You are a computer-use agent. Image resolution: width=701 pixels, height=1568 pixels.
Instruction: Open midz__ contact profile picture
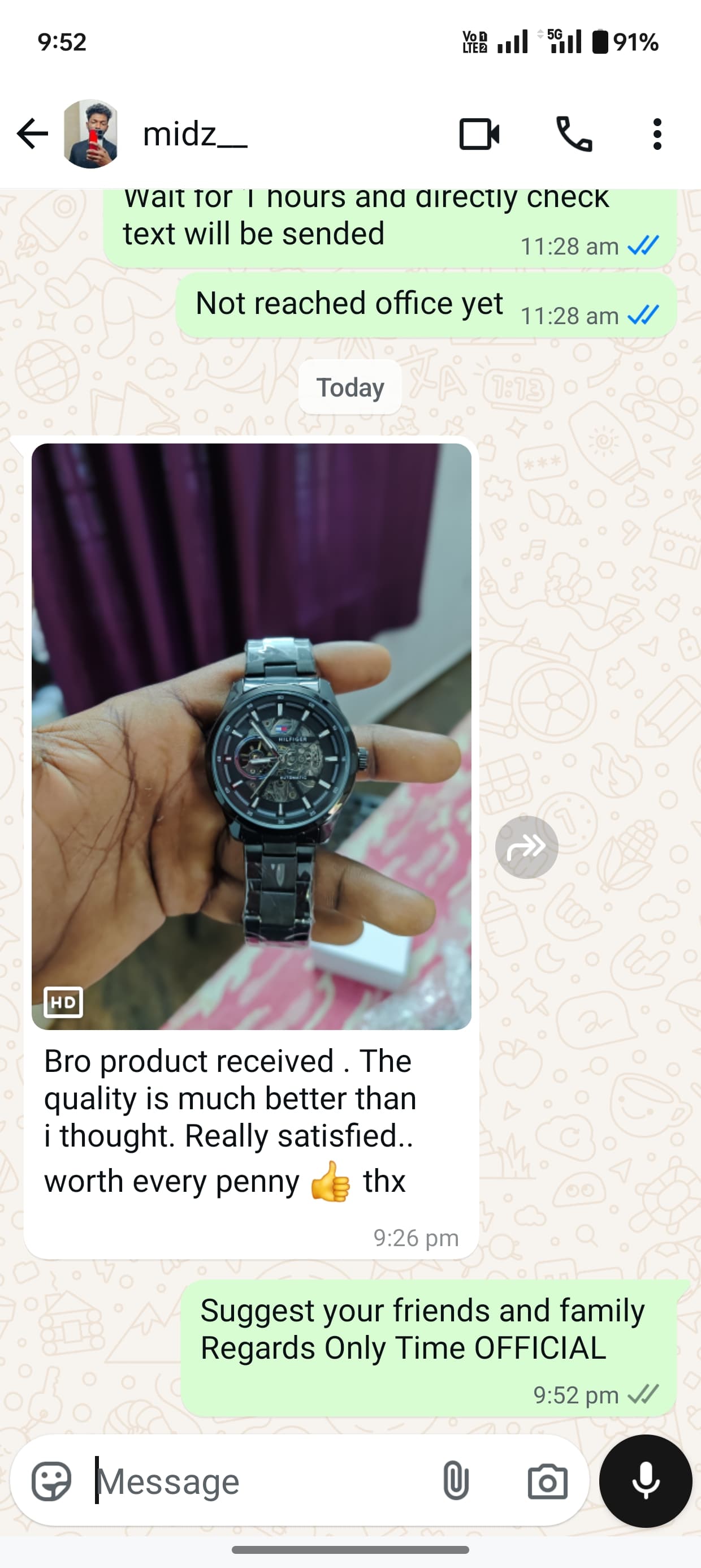tap(90, 134)
